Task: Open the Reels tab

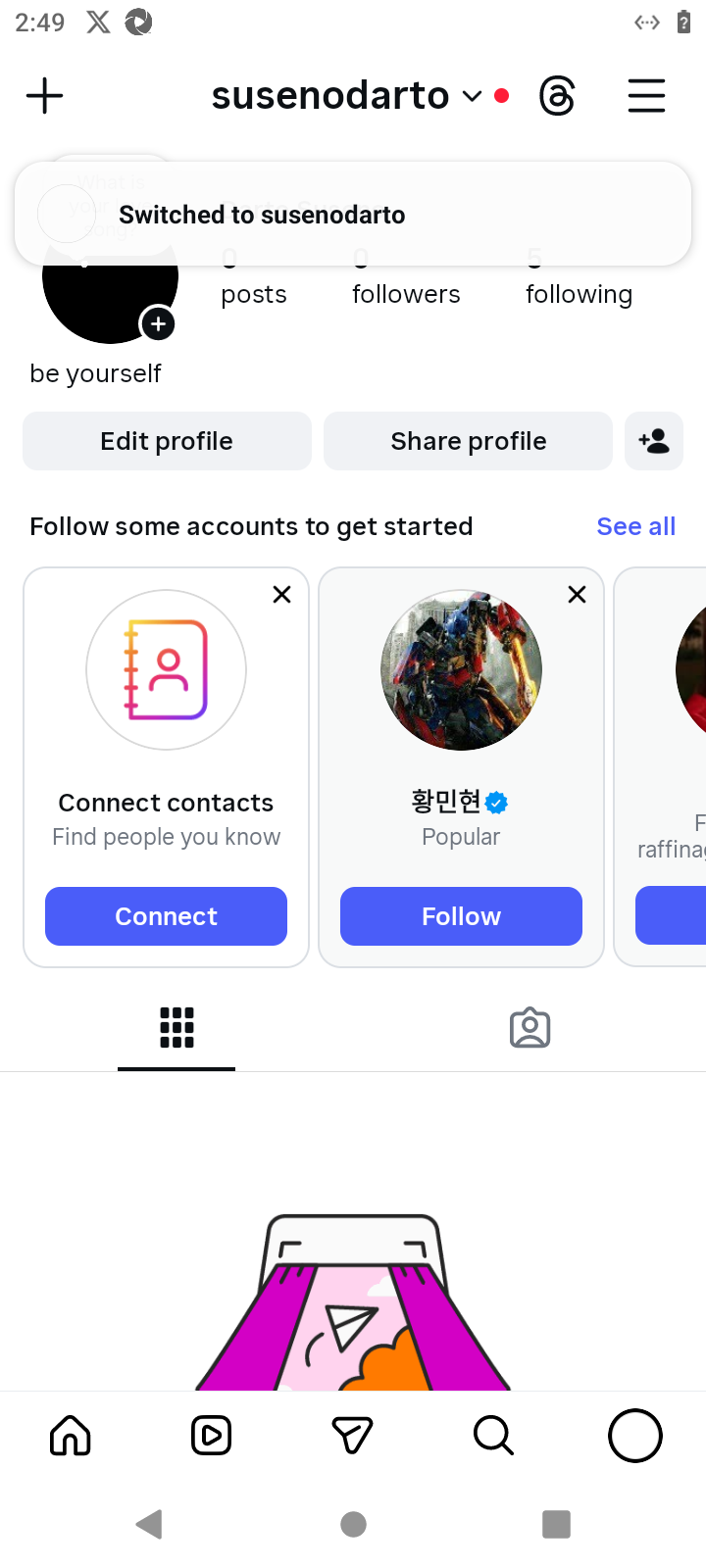Action: (211, 1436)
